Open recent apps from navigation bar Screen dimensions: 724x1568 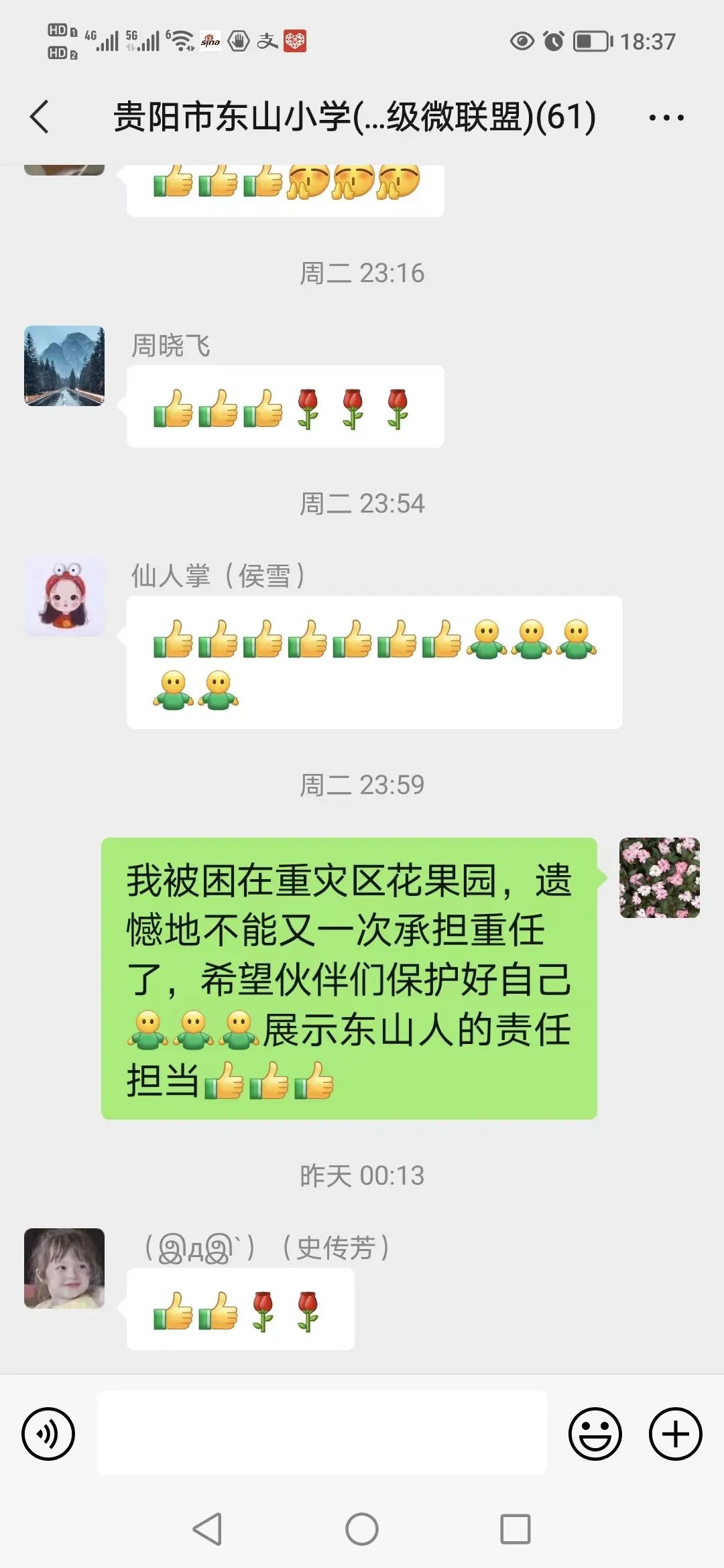516,1529
